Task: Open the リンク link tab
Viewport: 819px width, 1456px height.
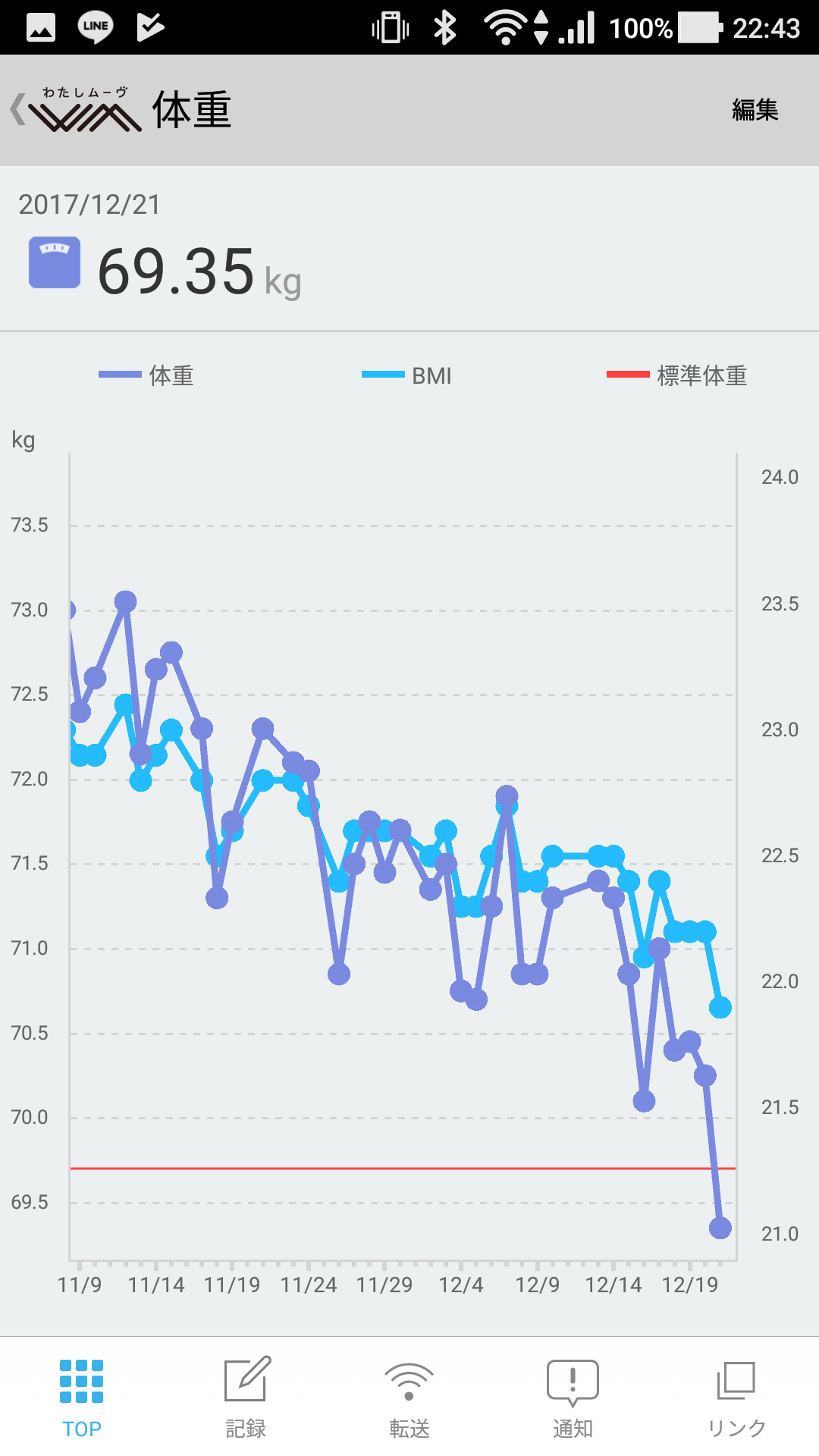Action: (x=736, y=1397)
